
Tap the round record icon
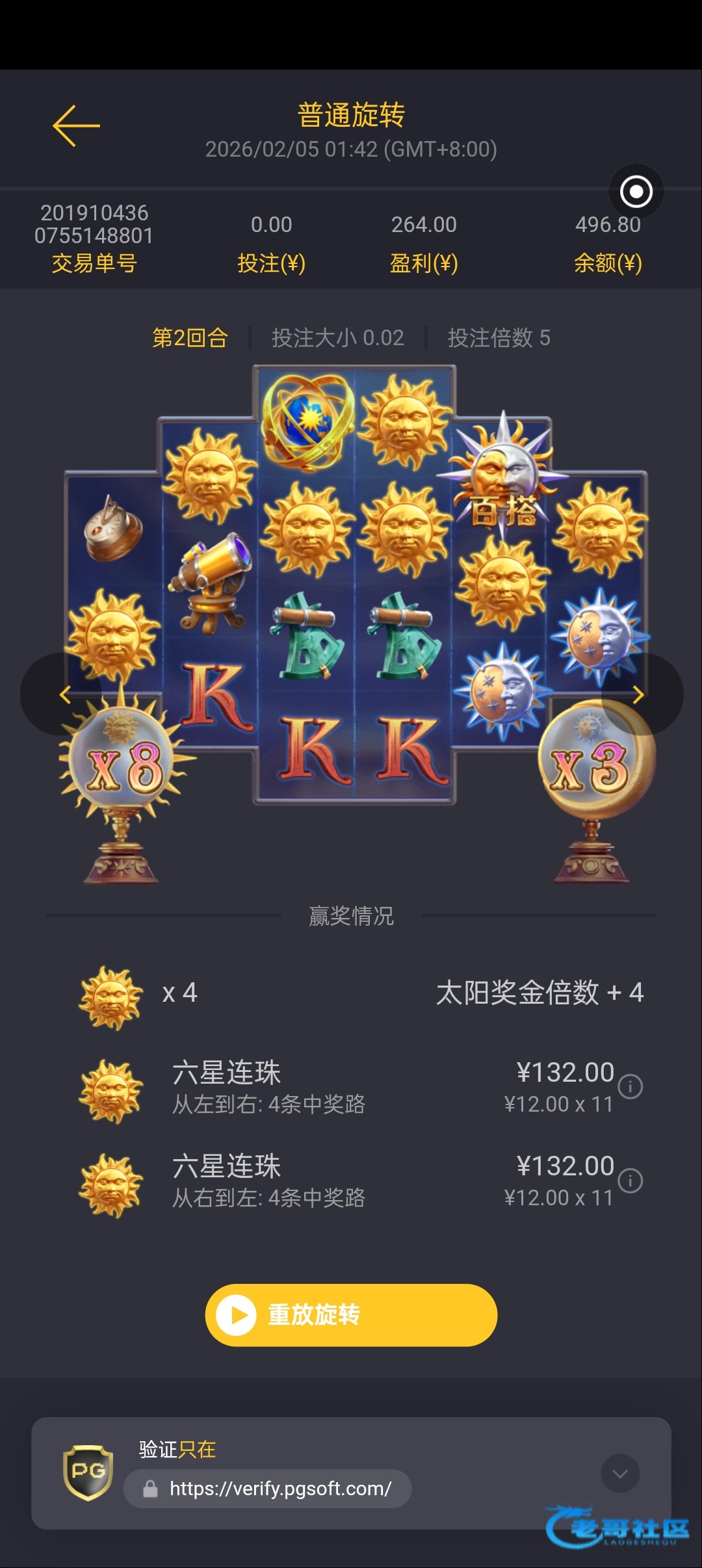(x=636, y=192)
